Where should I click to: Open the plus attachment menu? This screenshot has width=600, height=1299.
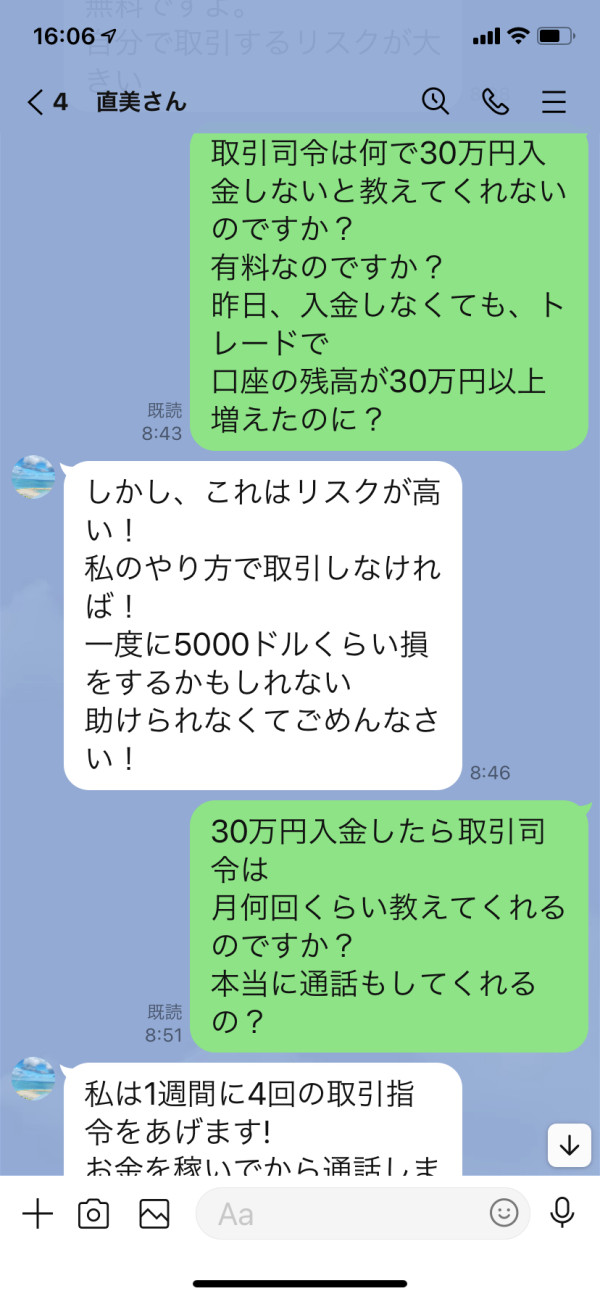(37, 1214)
